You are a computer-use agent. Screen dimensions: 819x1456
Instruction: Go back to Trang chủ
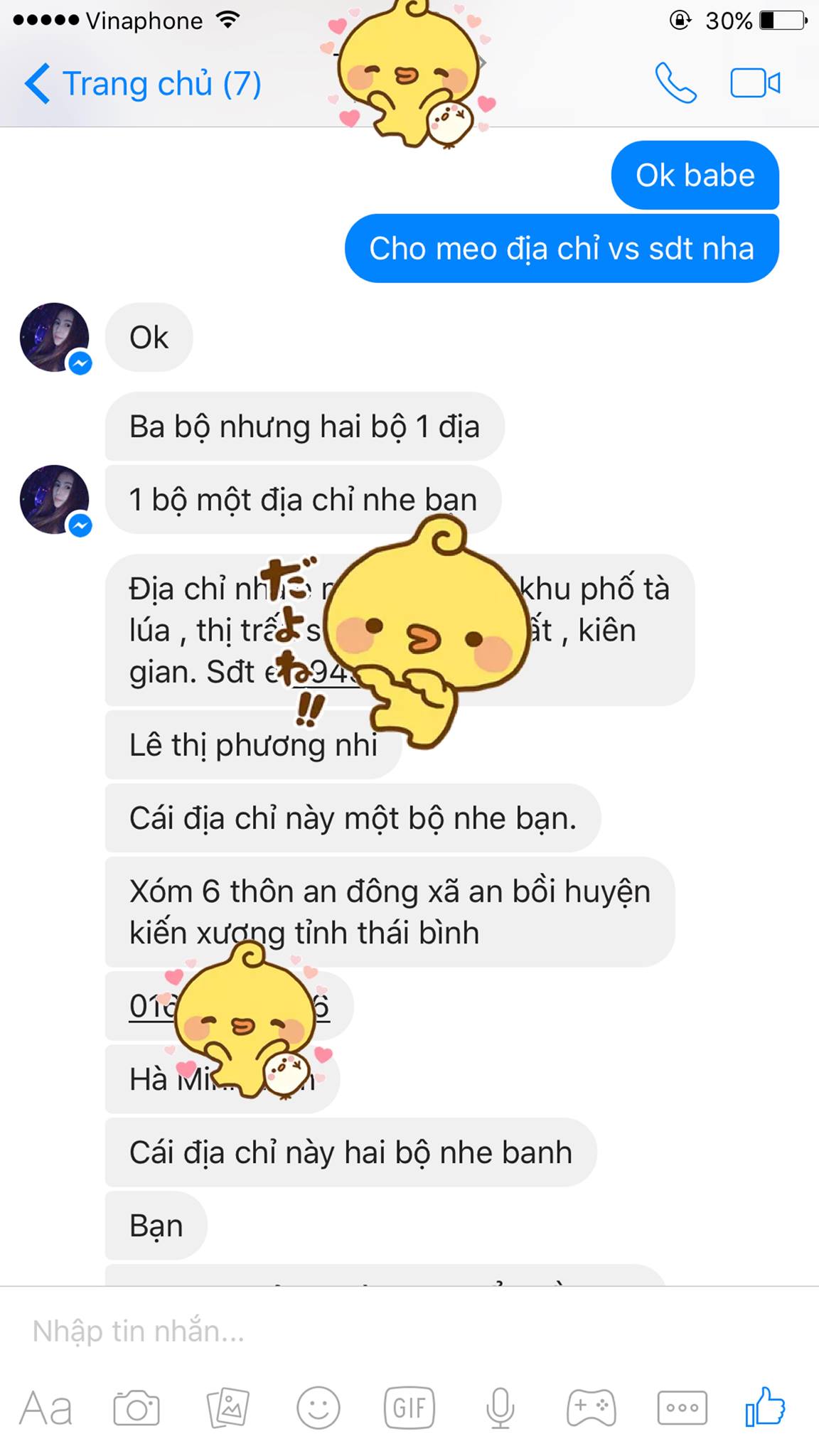[x=142, y=84]
